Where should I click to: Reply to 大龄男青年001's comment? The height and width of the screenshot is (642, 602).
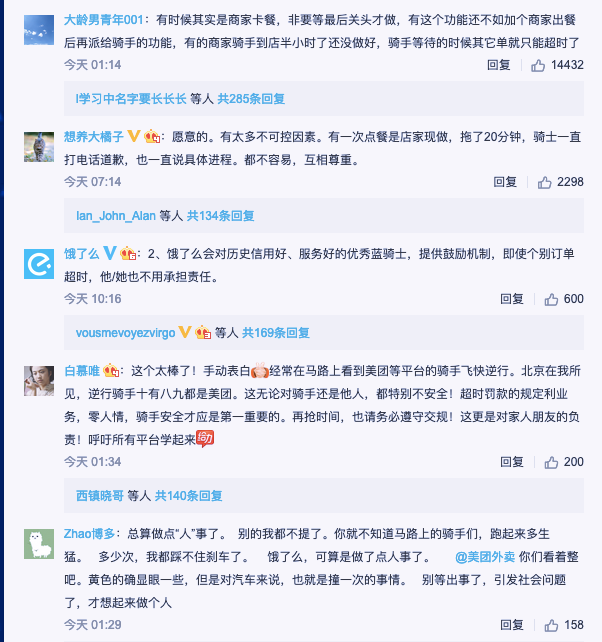499,65
